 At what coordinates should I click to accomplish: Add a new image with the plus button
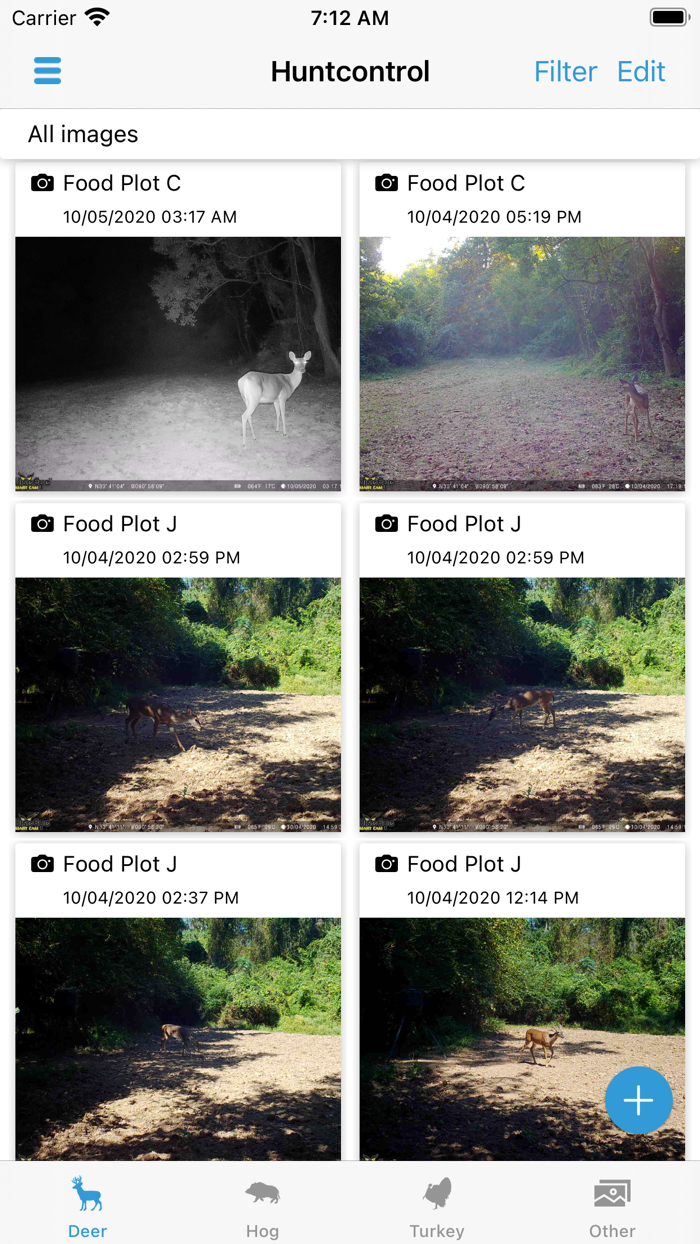[638, 1100]
